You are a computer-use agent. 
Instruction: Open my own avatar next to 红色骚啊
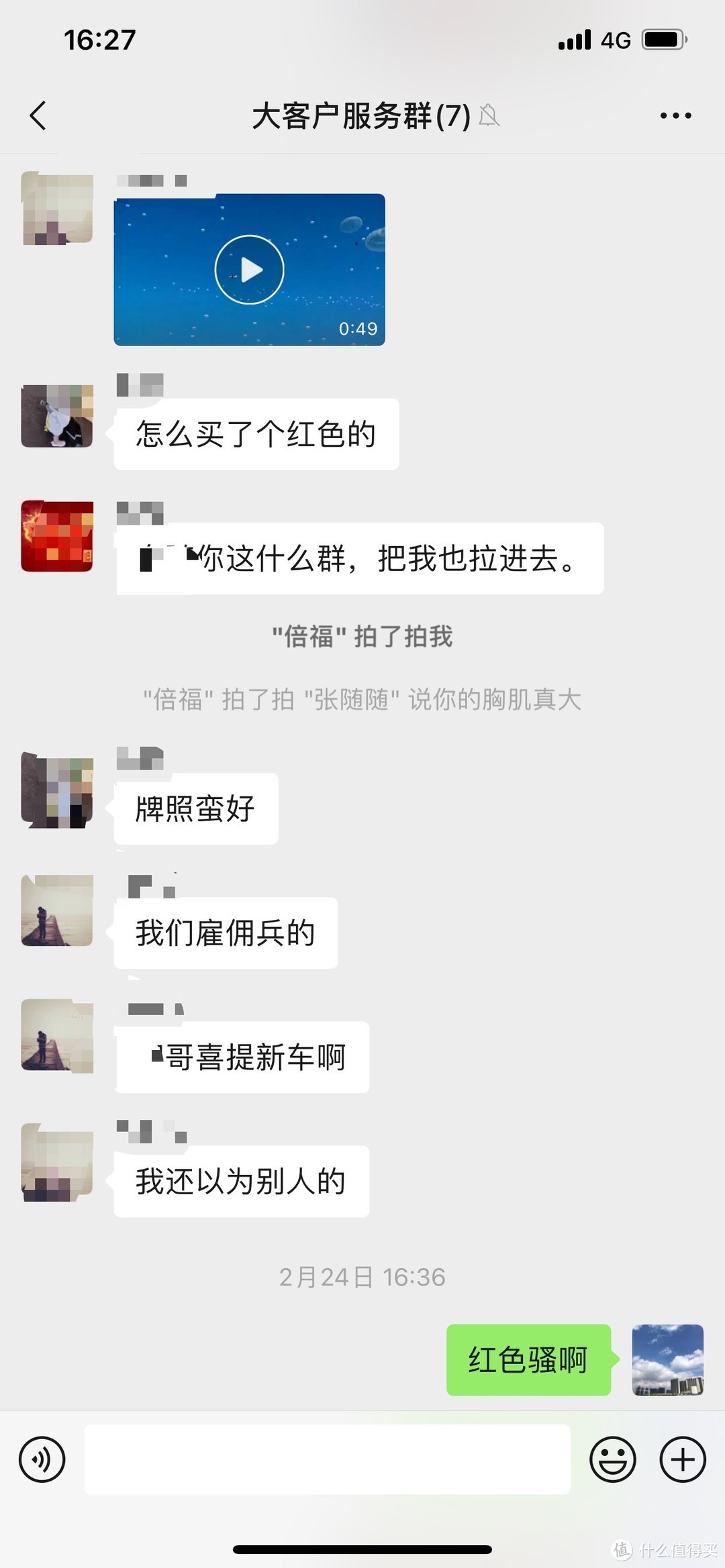pos(667,1360)
